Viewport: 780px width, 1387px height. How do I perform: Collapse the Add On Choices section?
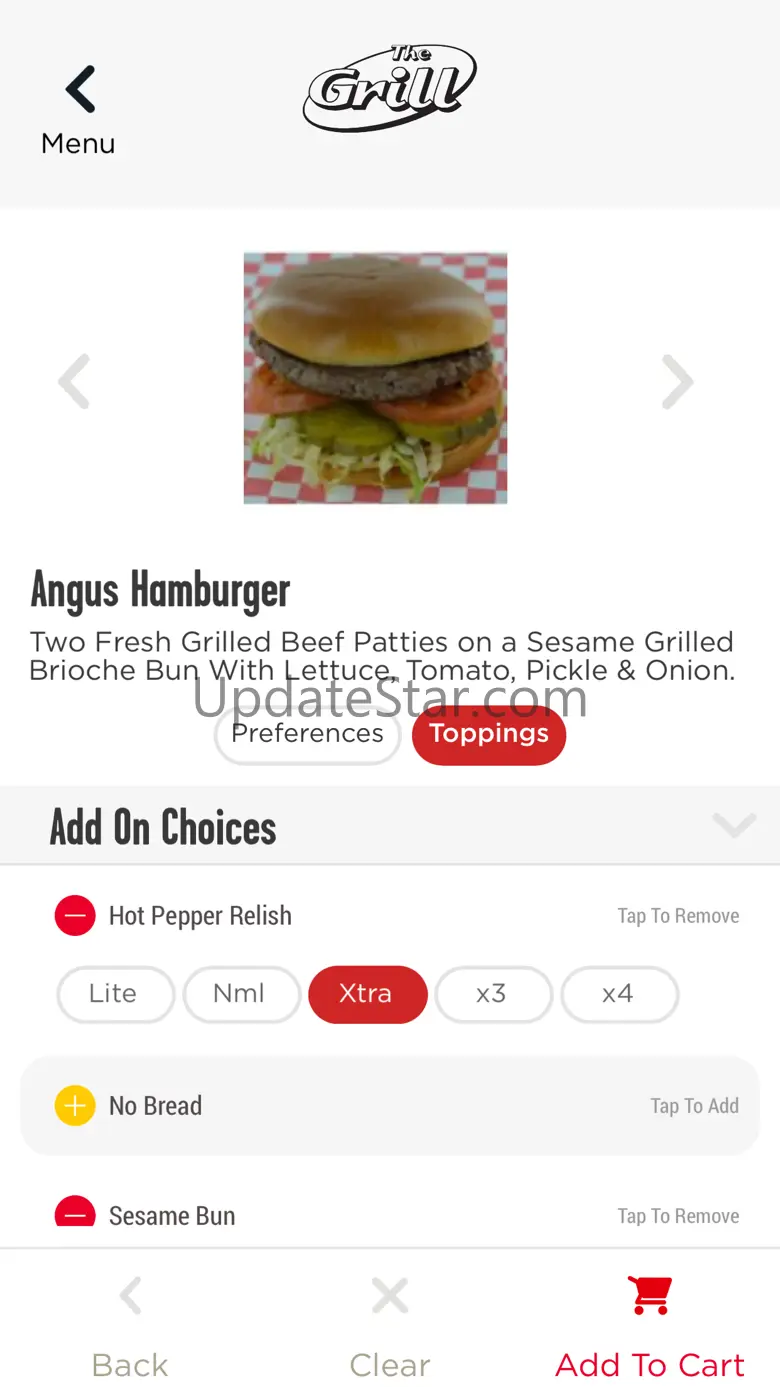733,825
